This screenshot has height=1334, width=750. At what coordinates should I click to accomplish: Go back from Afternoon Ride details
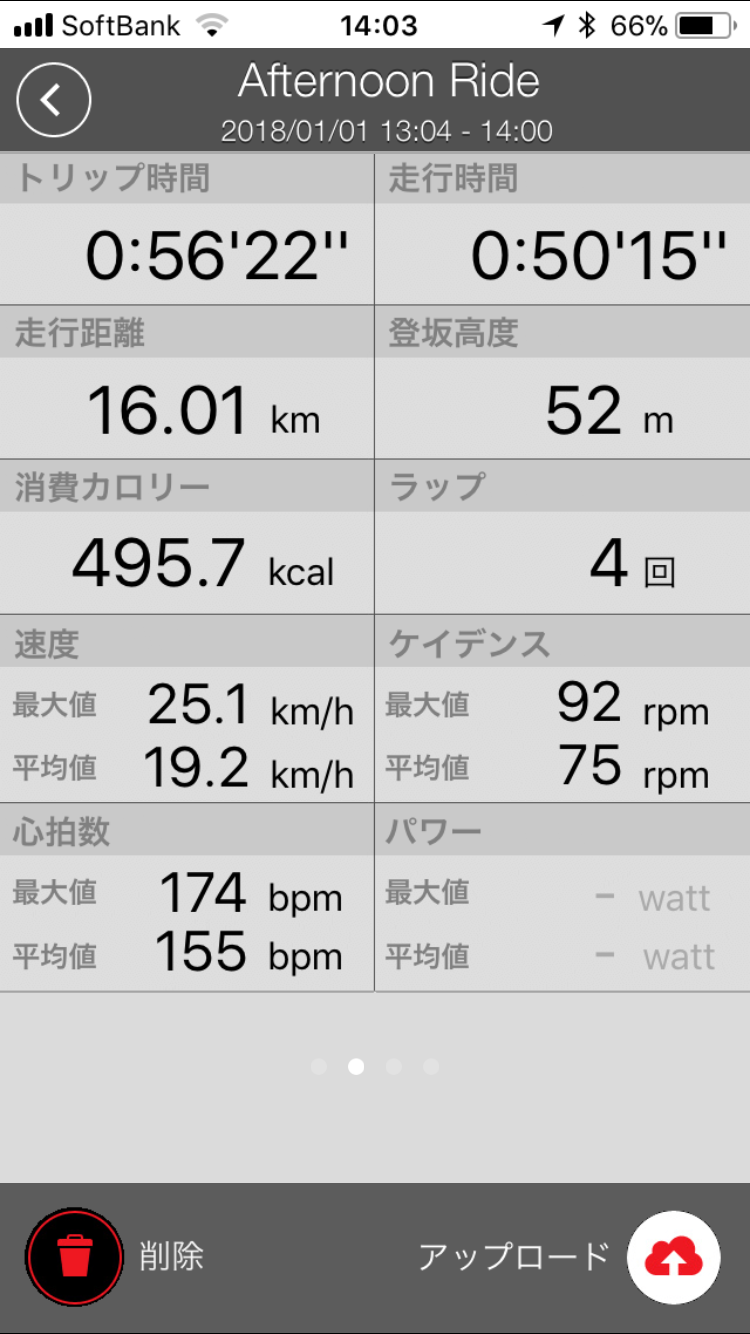pos(54,99)
